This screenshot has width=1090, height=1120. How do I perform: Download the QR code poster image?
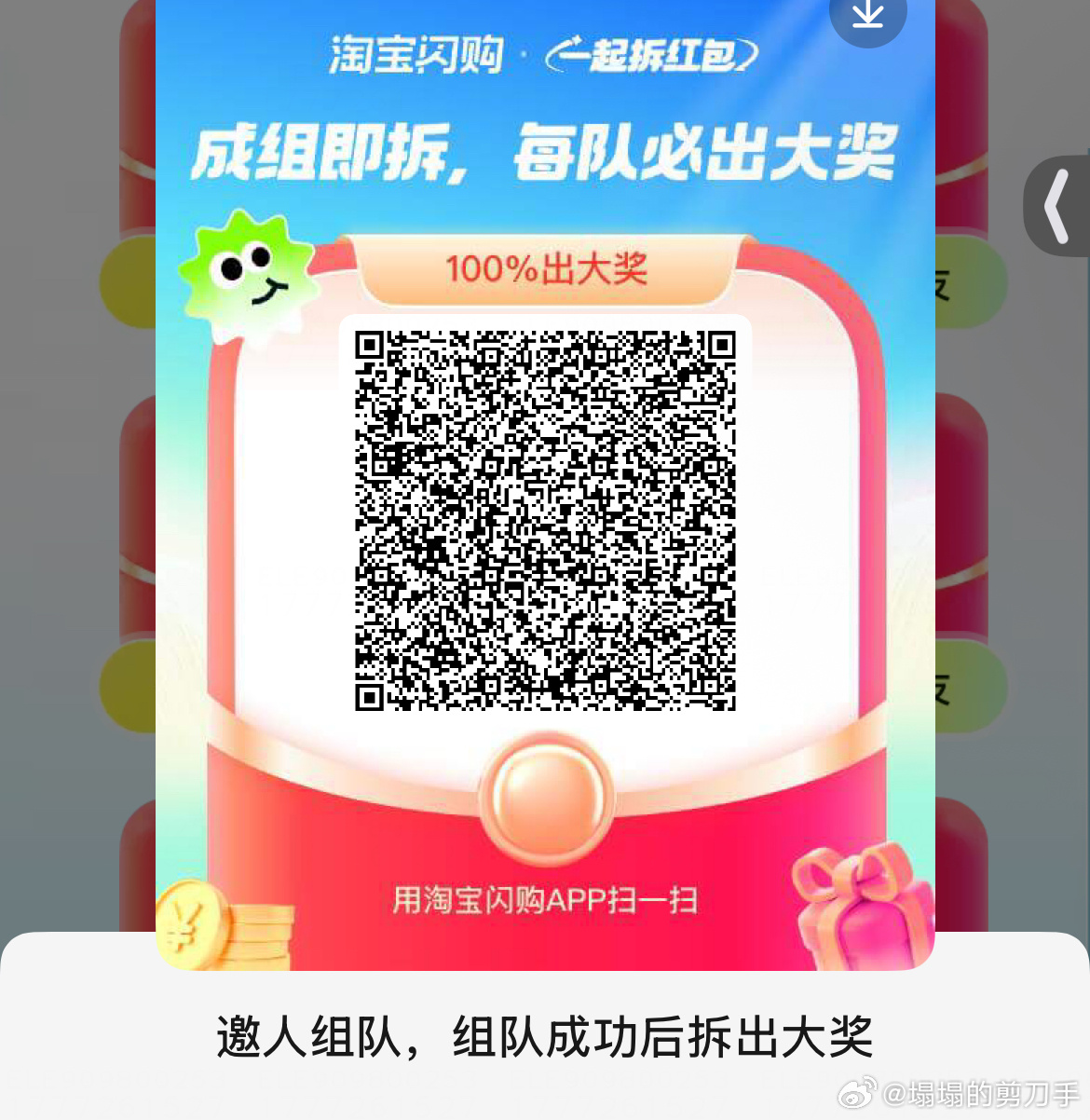tap(867, 16)
